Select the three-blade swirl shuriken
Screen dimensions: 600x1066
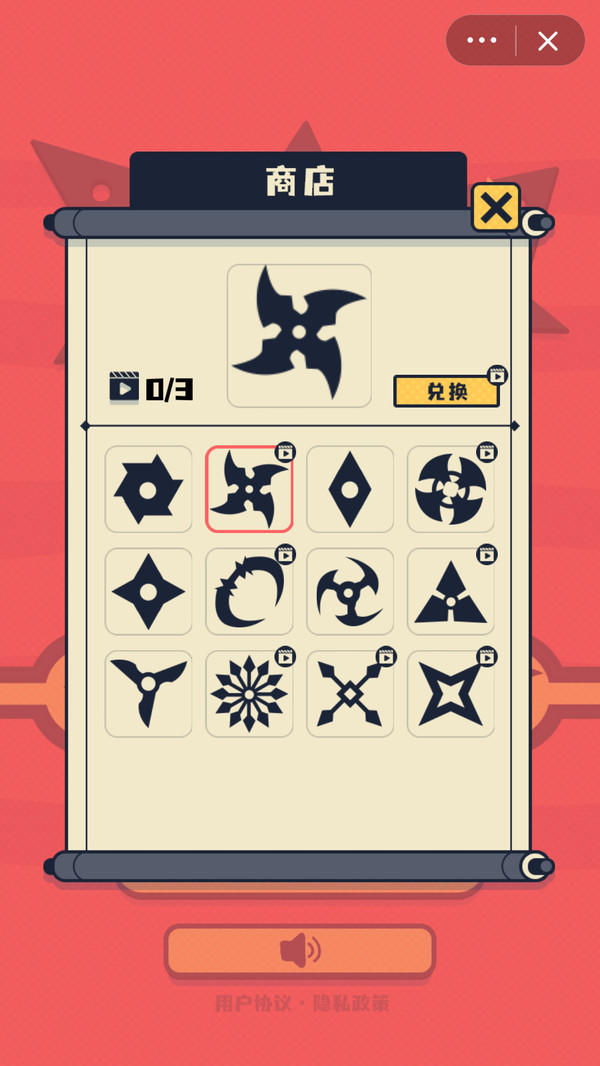[x=350, y=591]
